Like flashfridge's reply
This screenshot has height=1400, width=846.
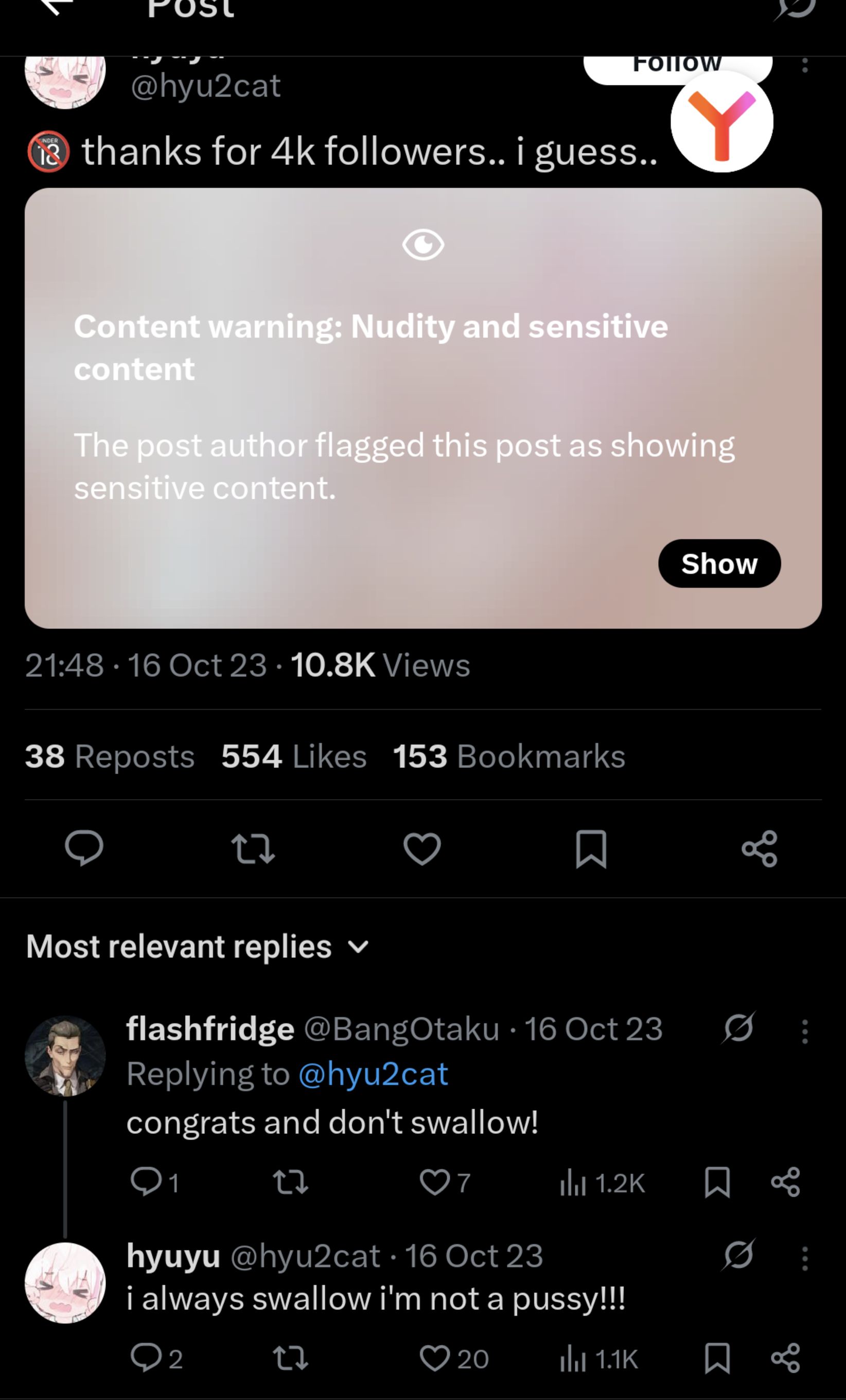pos(435,1182)
